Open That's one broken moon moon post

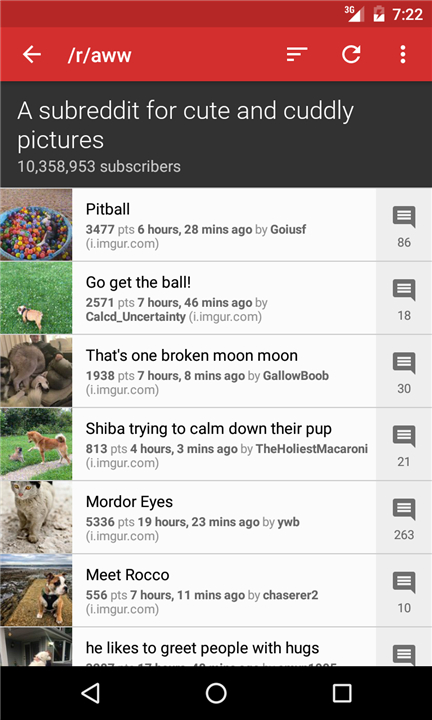(224, 371)
